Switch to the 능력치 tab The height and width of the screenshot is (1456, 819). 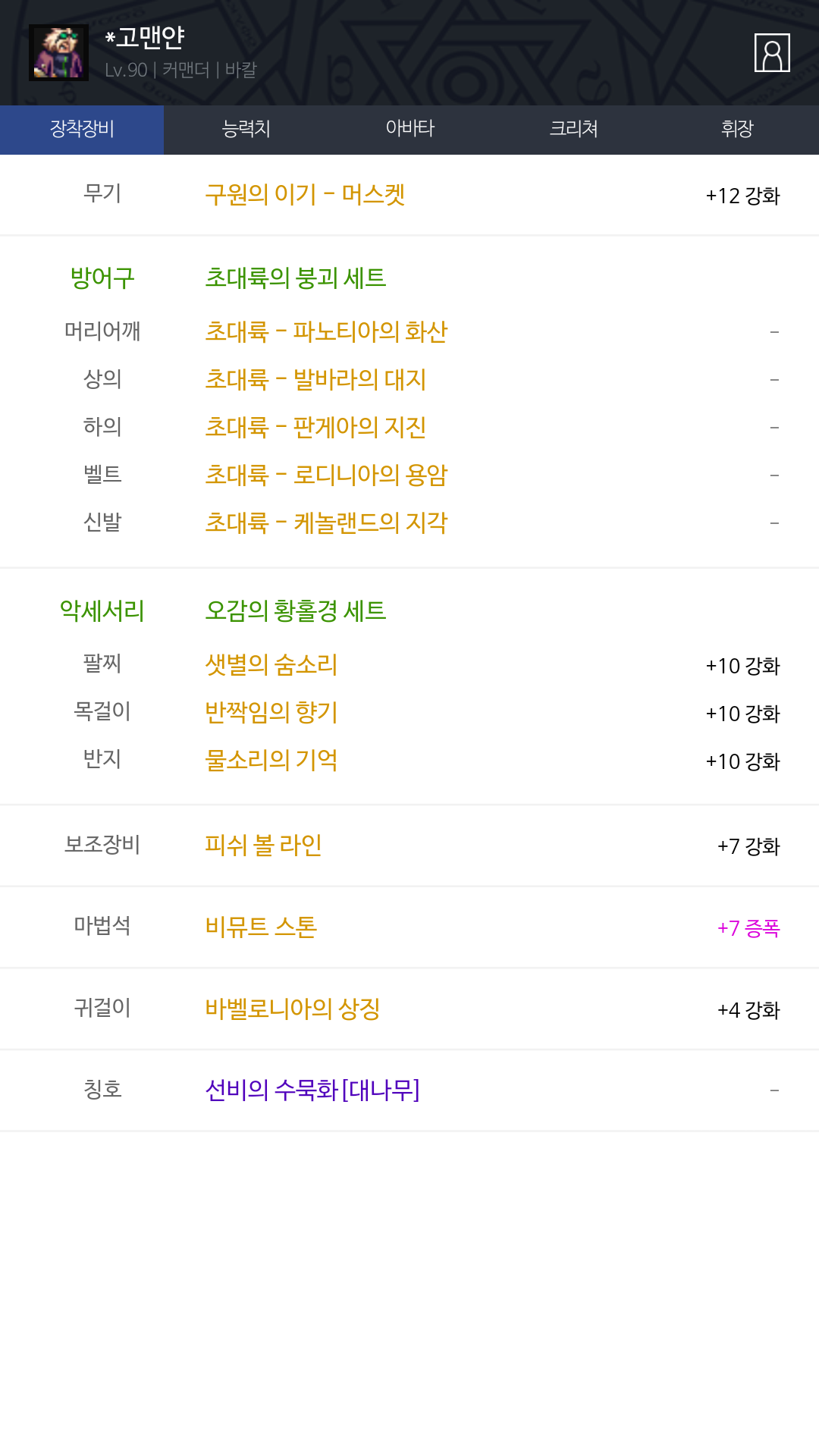[x=246, y=129]
